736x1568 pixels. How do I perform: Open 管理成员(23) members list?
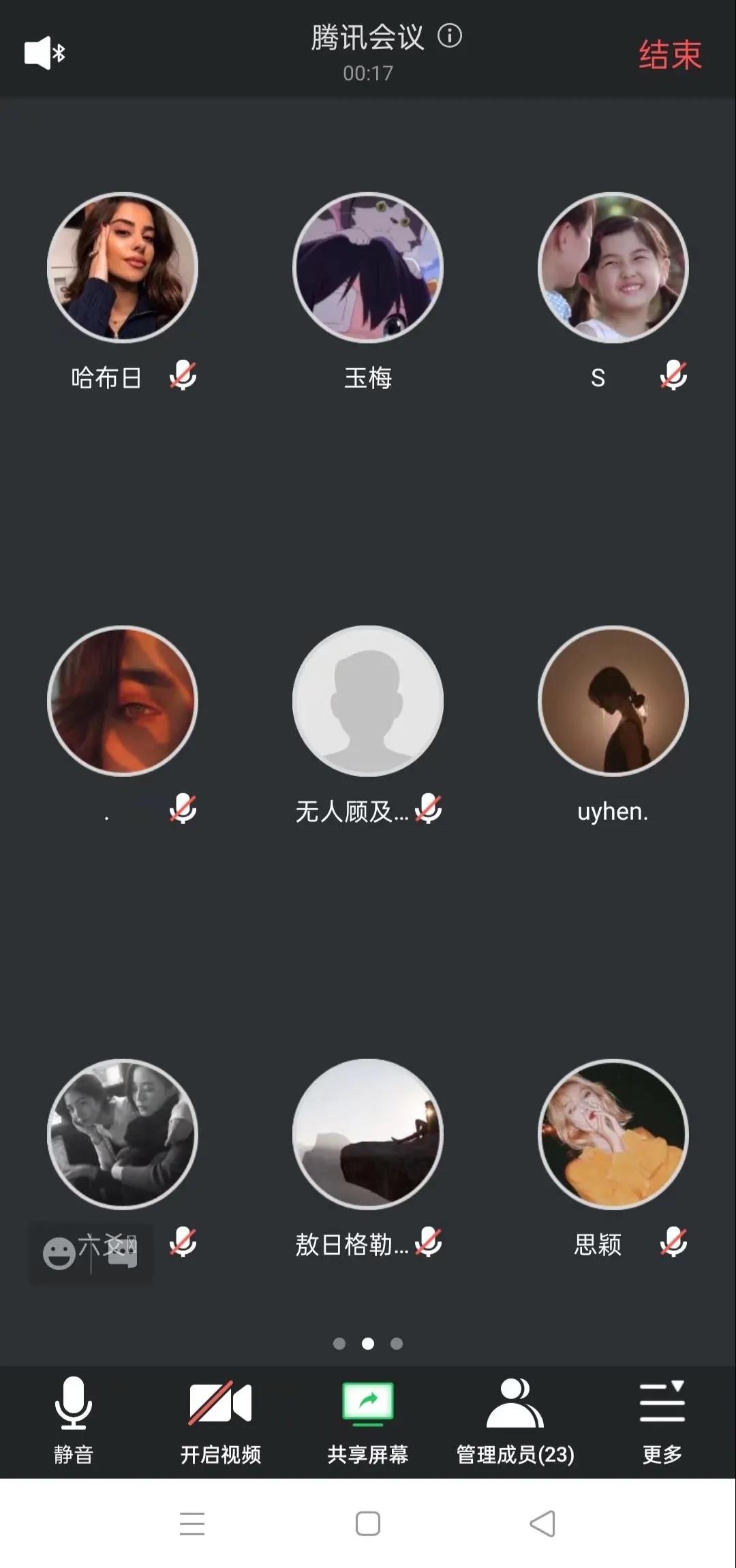[x=515, y=1420]
